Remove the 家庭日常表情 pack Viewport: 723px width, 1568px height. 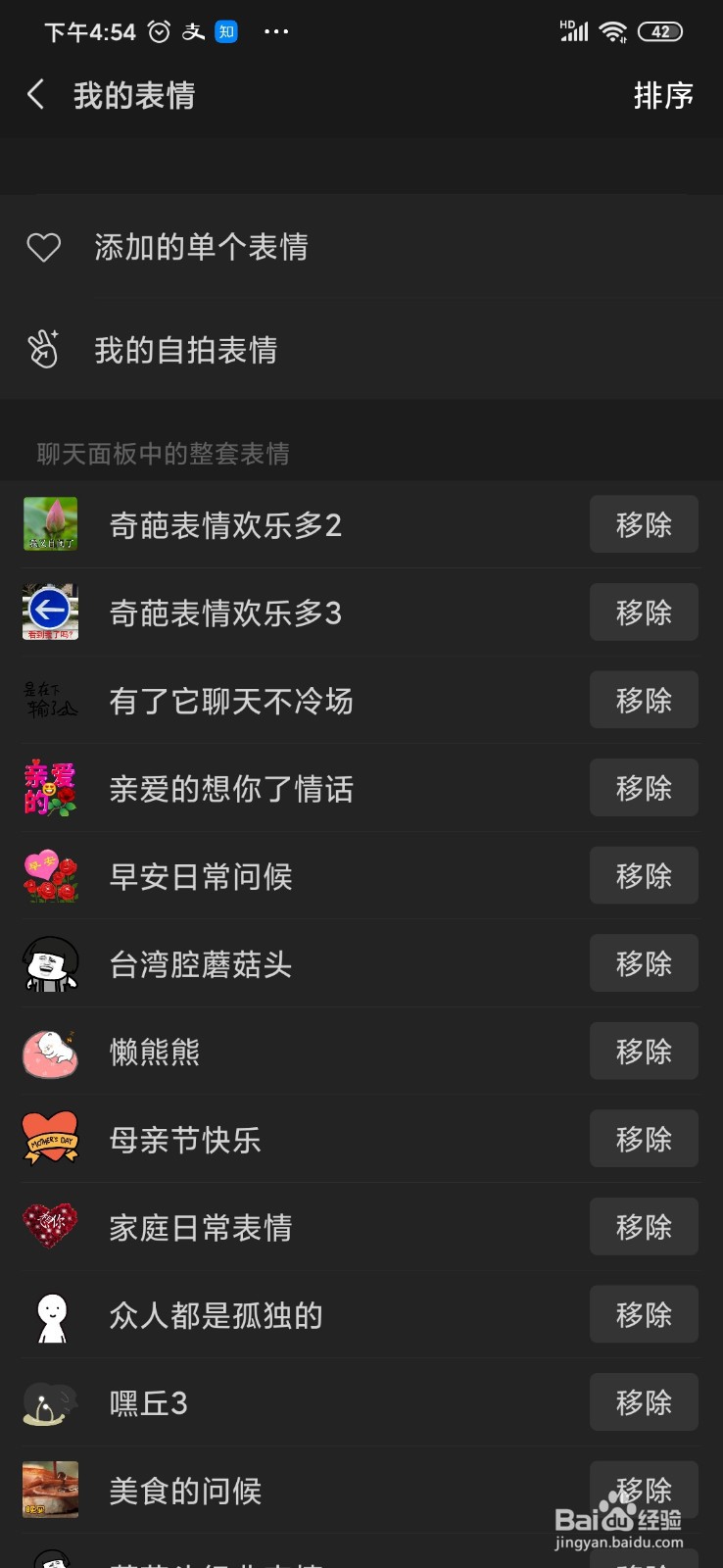(644, 1227)
